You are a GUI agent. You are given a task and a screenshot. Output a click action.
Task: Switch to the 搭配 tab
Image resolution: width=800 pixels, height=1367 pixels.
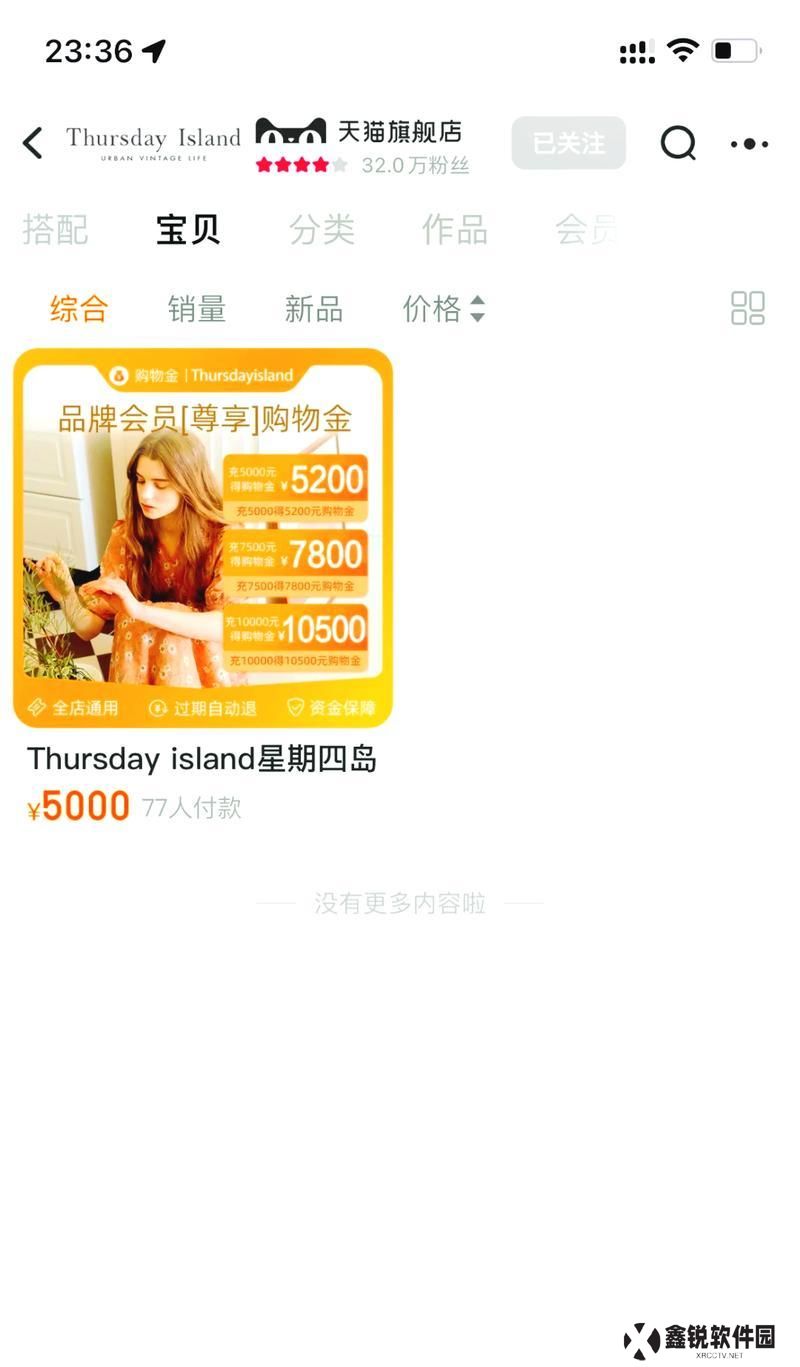click(x=56, y=230)
